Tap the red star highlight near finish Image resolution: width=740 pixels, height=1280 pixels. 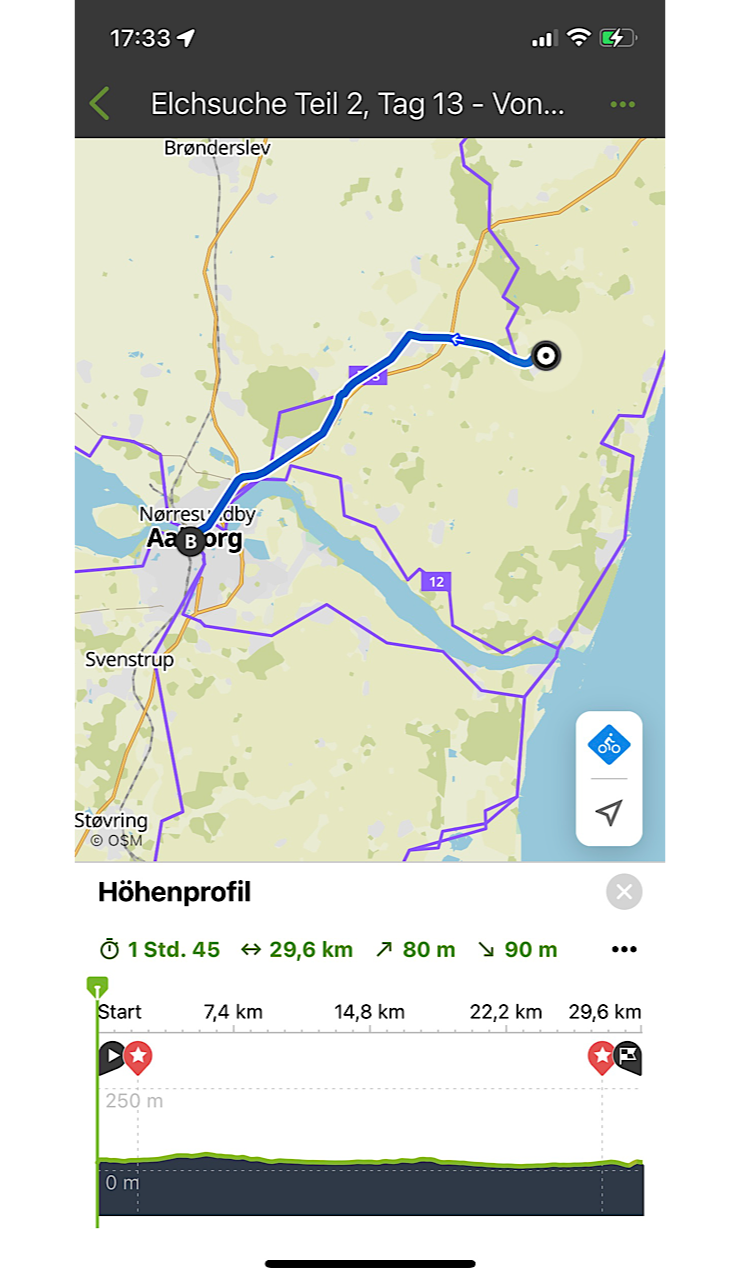point(601,1055)
